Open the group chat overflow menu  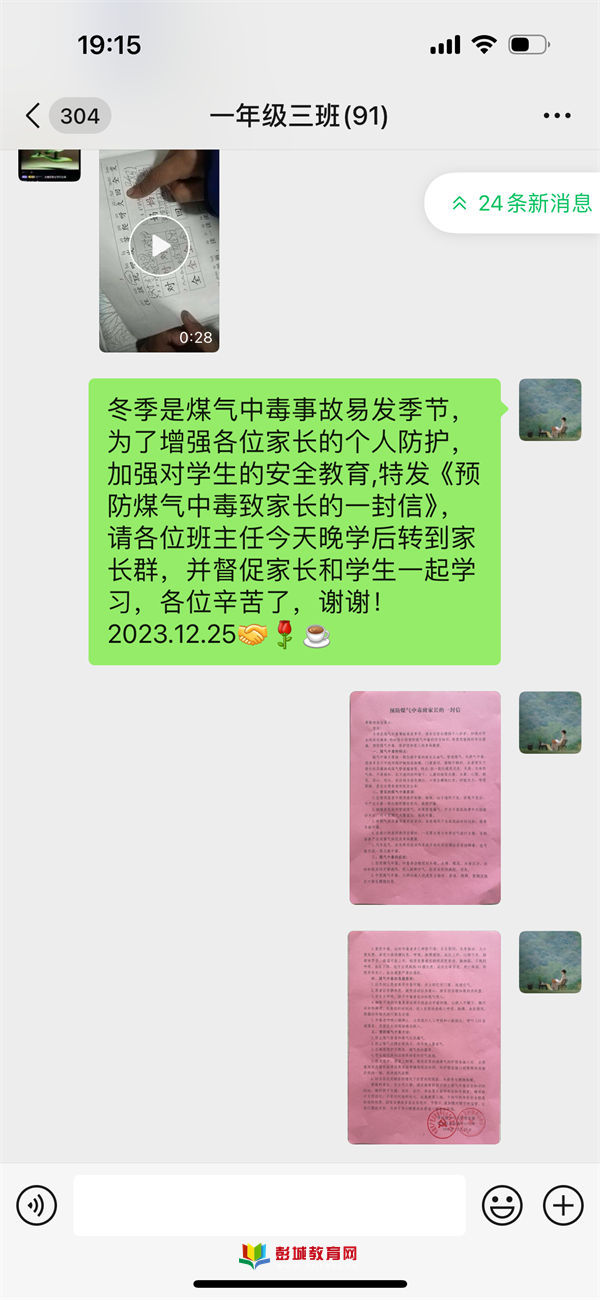point(556,116)
